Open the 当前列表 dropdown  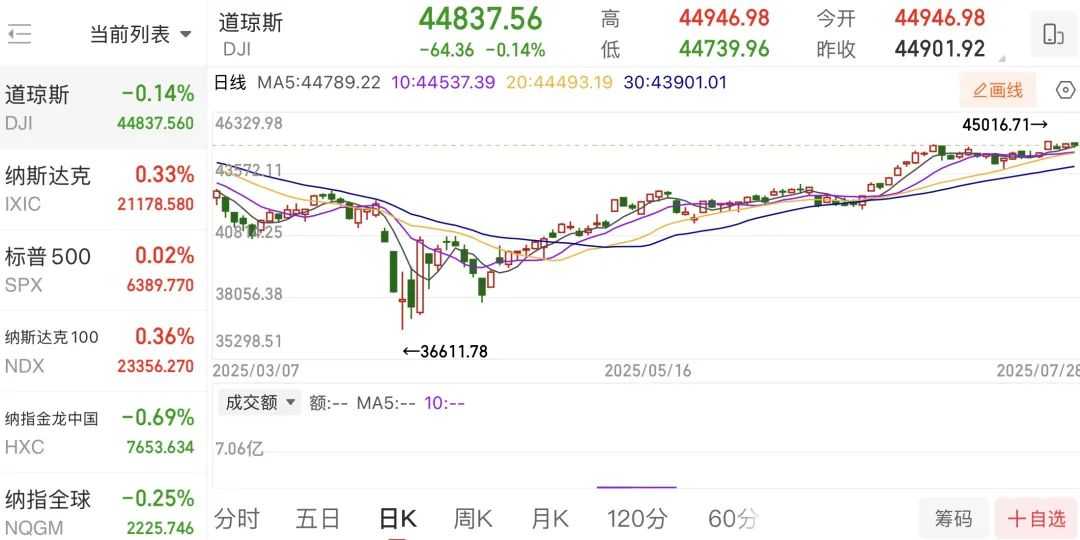click(x=140, y=35)
